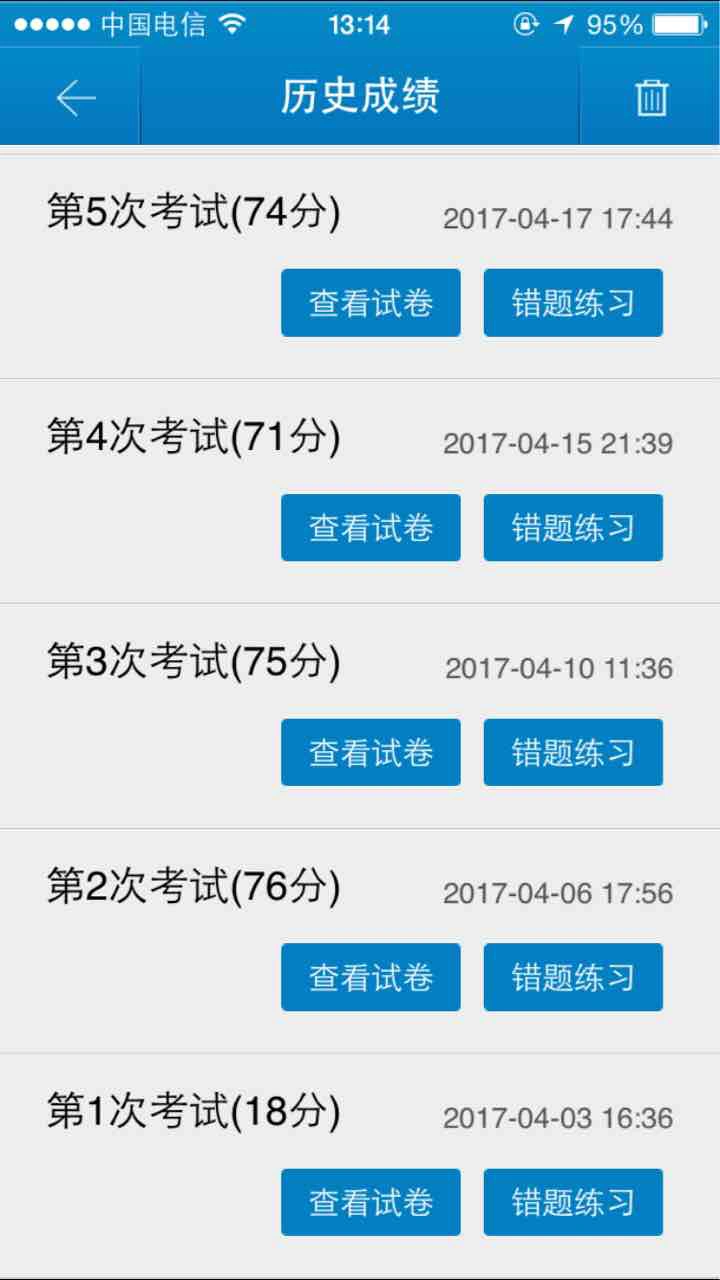Practice wrong questions from 第4次考试
The height and width of the screenshot is (1280, 720).
(573, 528)
